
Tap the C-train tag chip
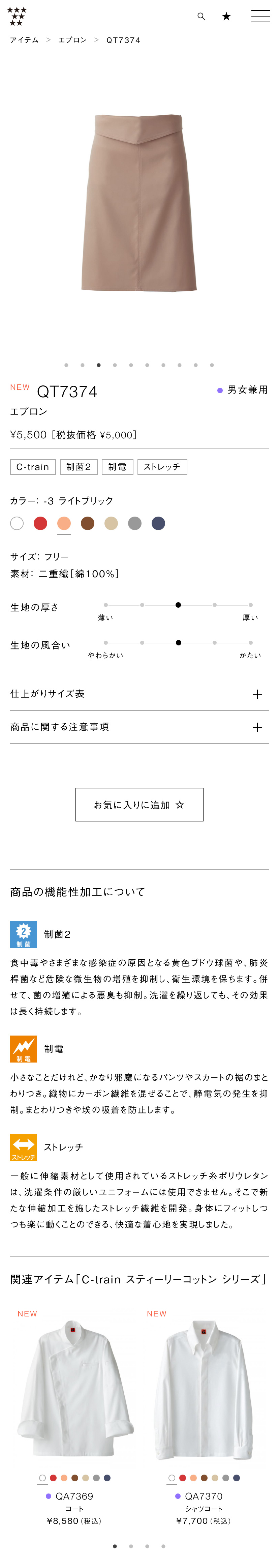[x=33, y=467]
